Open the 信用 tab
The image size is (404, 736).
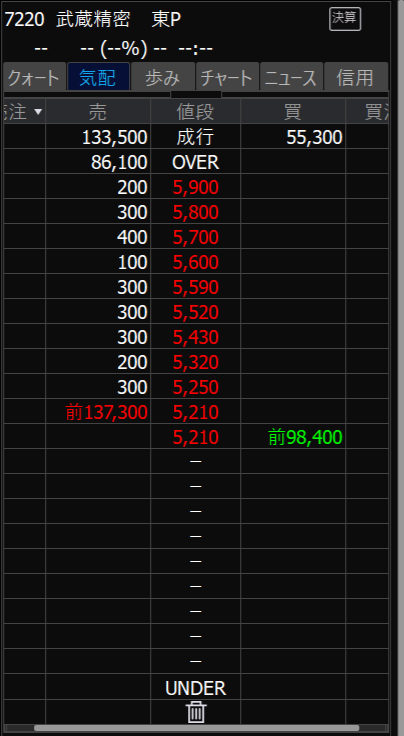356,77
